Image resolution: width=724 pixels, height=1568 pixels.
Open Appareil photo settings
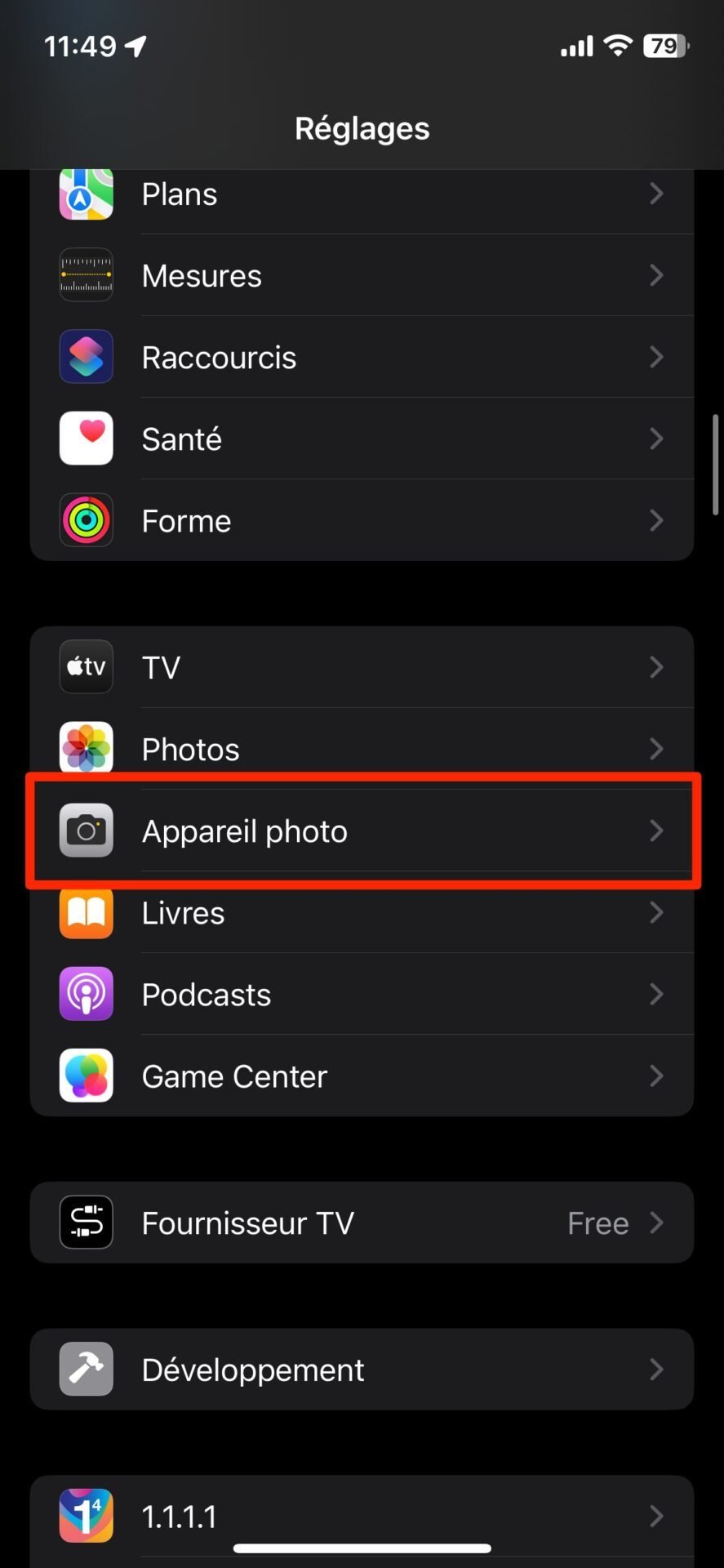click(362, 831)
